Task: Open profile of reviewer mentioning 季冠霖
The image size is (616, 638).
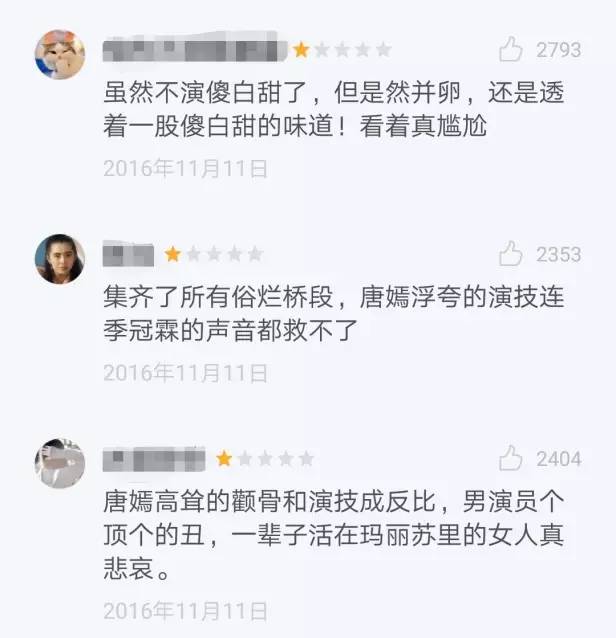Action: pyautogui.click(x=59, y=259)
